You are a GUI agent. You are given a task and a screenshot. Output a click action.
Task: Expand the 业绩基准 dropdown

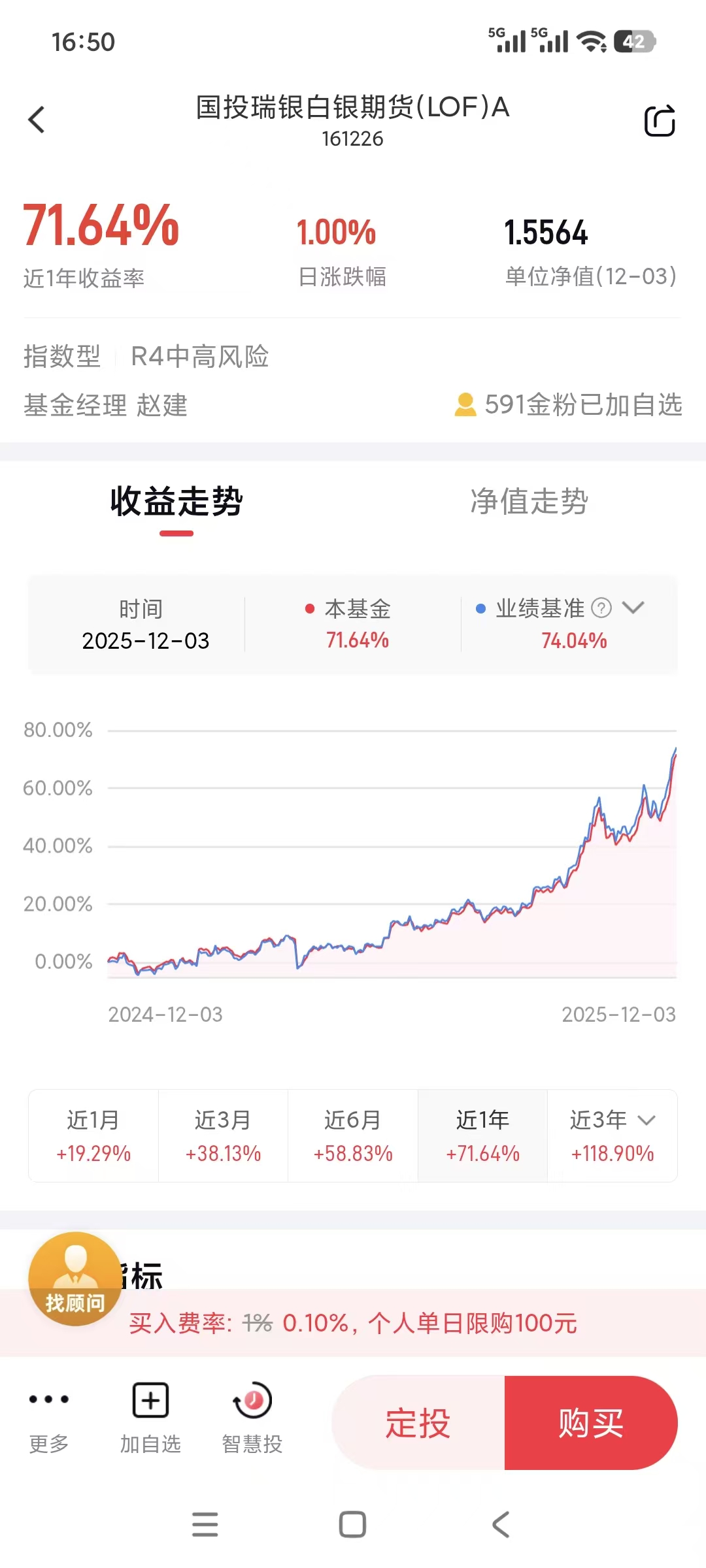[x=633, y=608]
